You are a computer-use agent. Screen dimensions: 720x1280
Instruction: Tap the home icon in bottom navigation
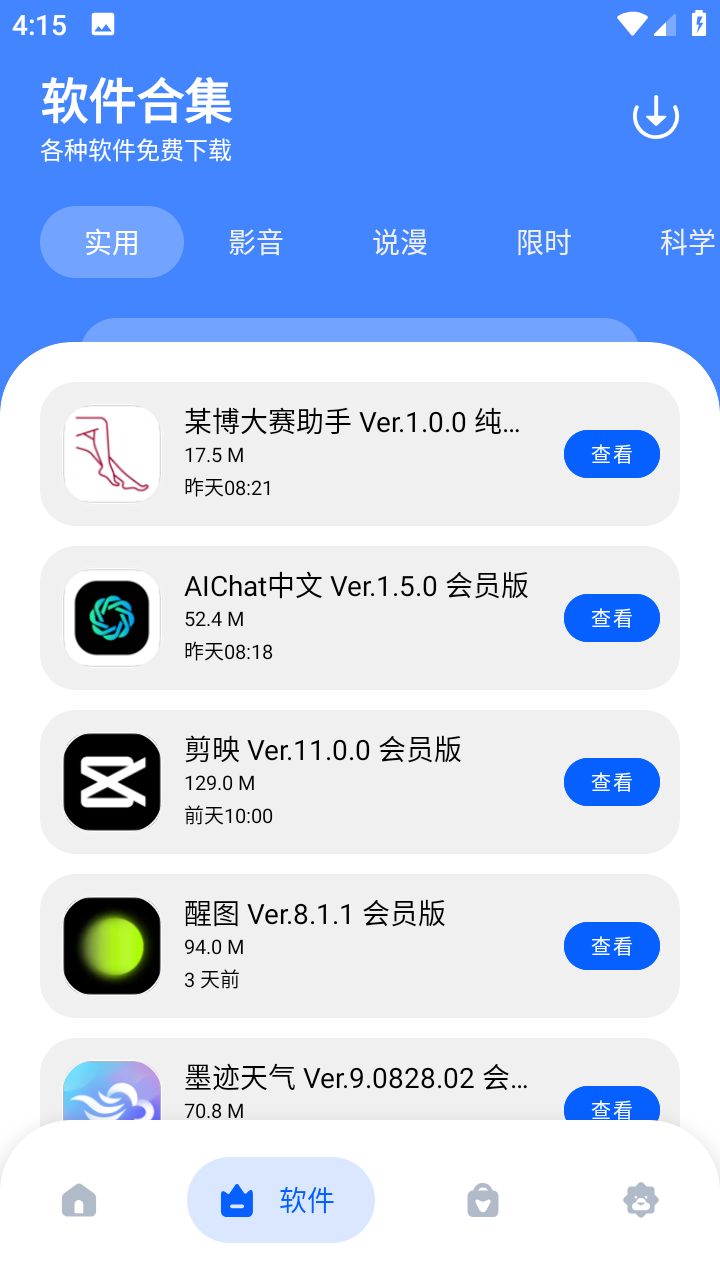click(79, 1199)
